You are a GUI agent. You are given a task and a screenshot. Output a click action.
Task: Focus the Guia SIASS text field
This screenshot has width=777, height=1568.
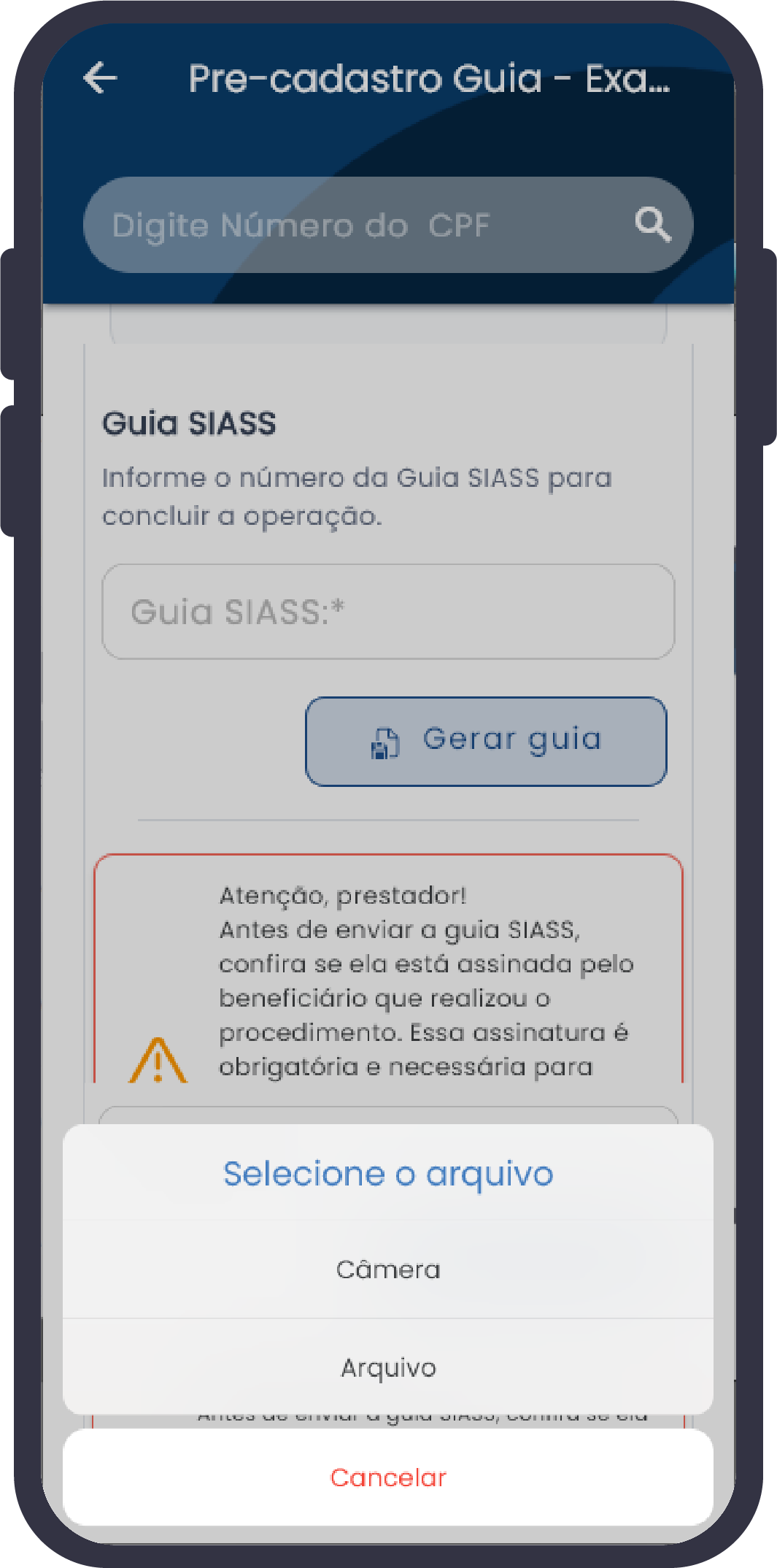pyautogui.click(x=388, y=612)
